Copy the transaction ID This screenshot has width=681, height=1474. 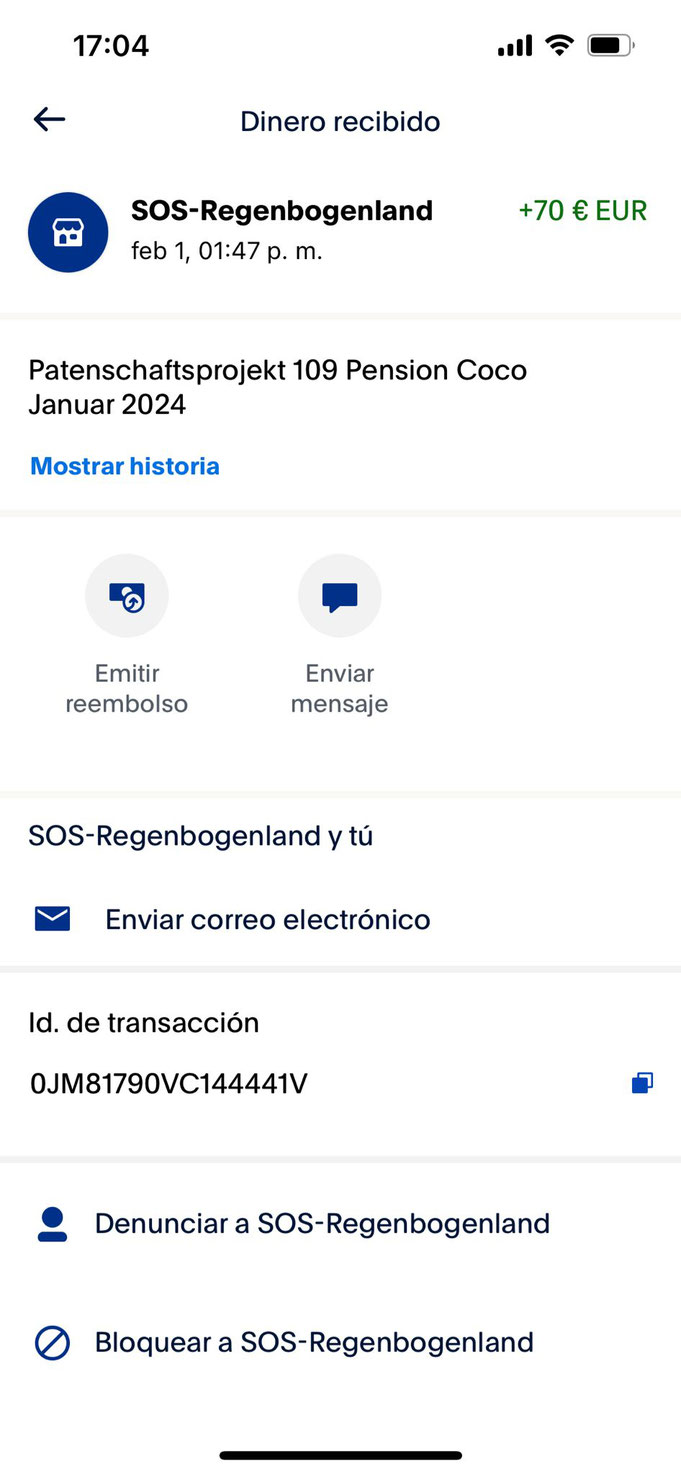[x=643, y=1083]
